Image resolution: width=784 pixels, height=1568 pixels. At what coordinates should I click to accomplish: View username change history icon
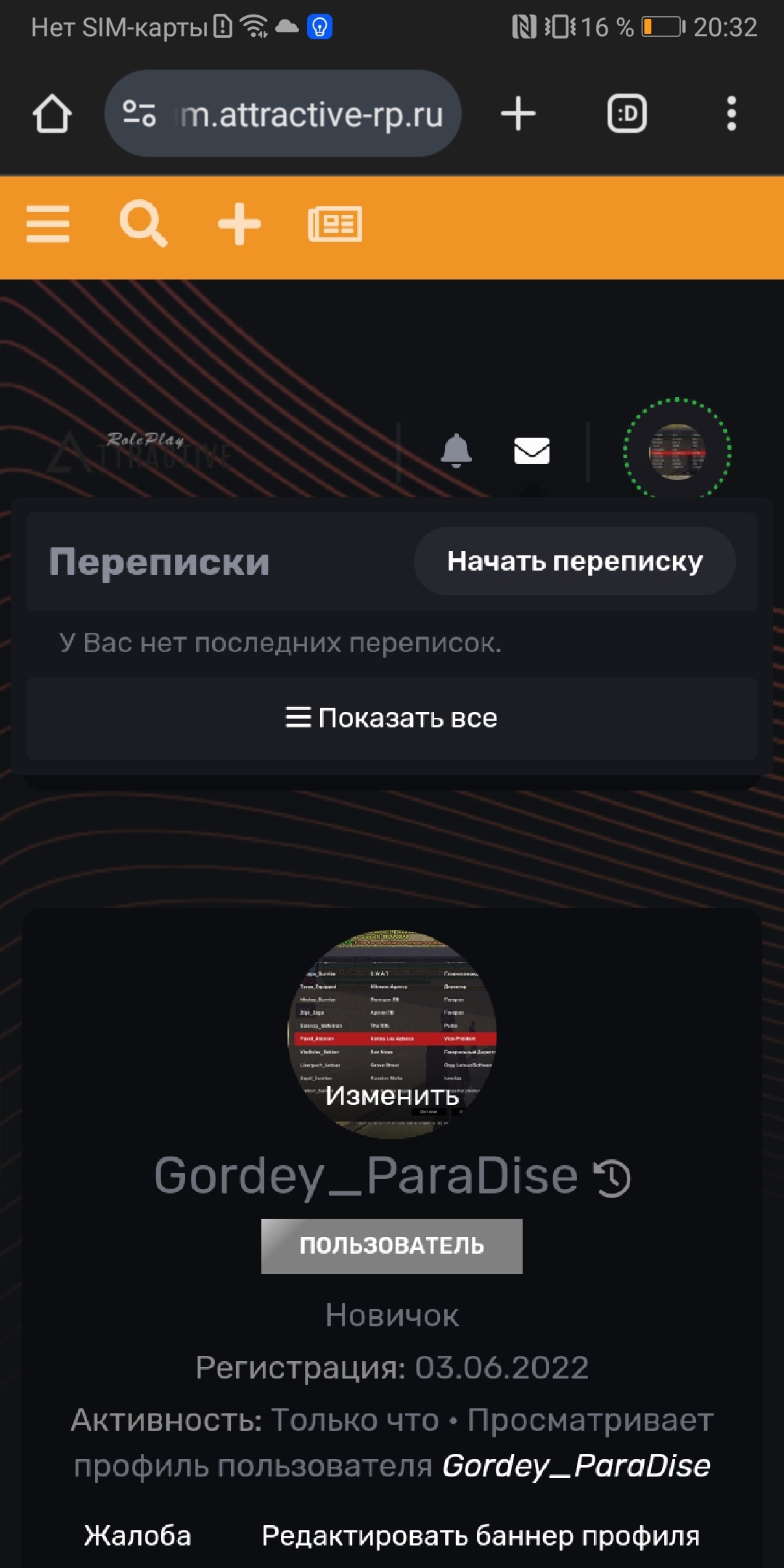(612, 1177)
